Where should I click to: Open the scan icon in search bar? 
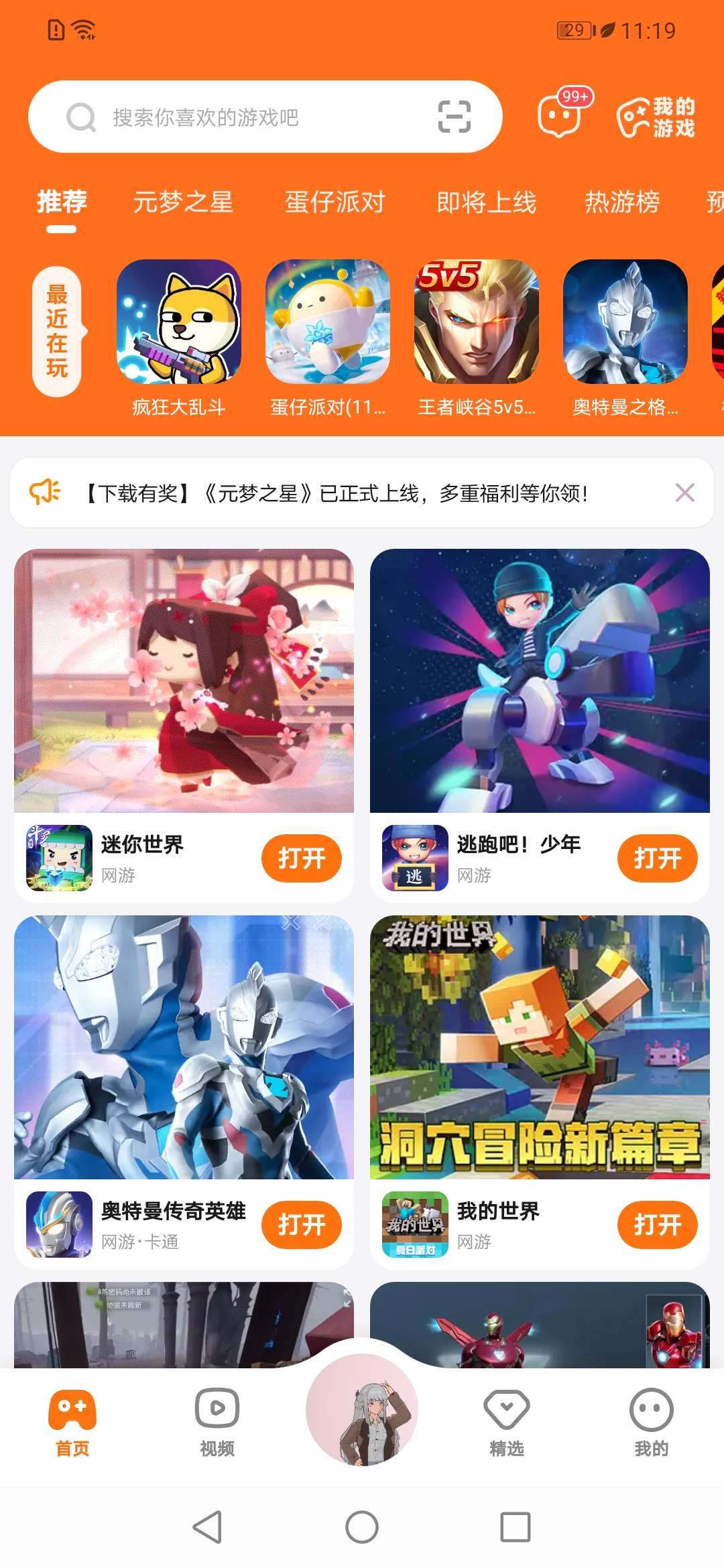454,117
